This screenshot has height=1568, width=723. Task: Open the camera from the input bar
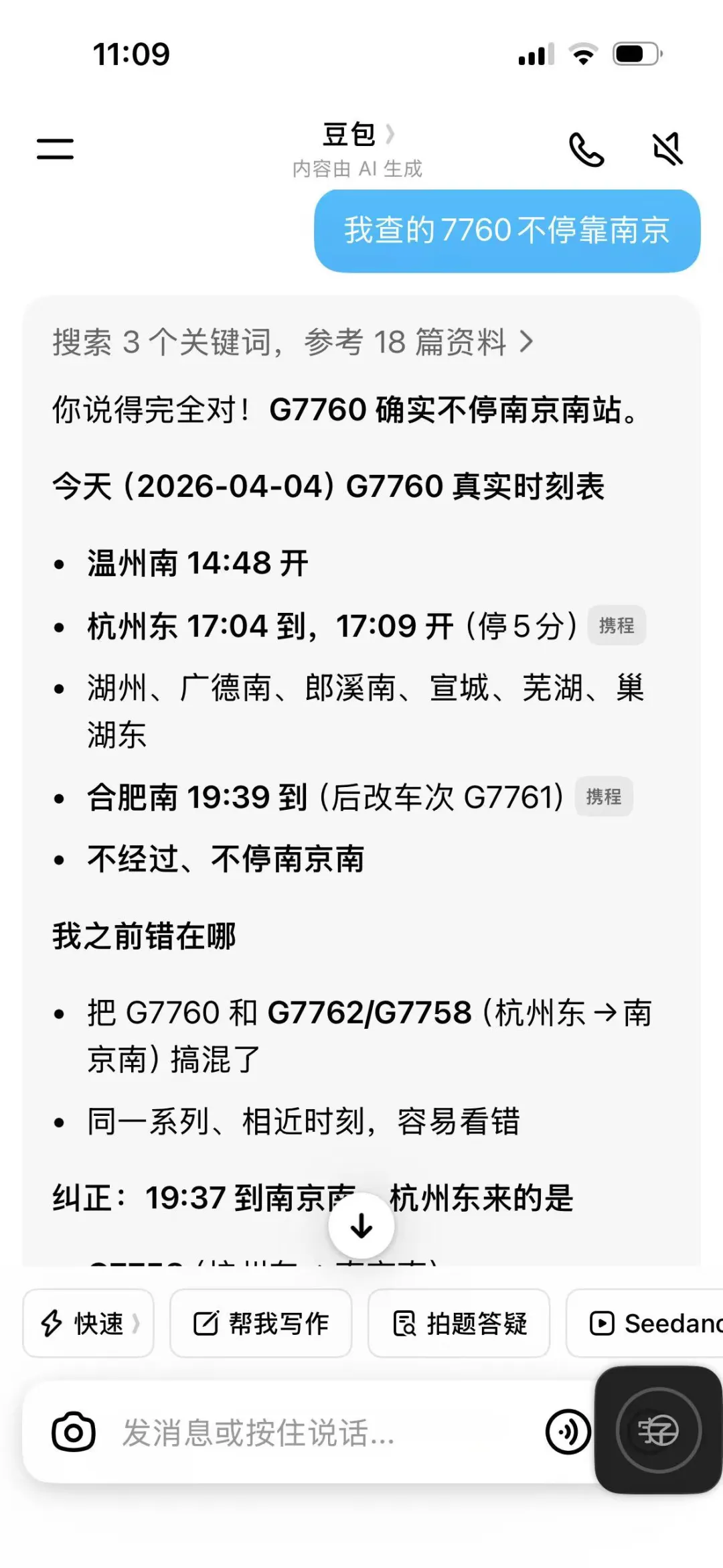[x=73, y=1433]
